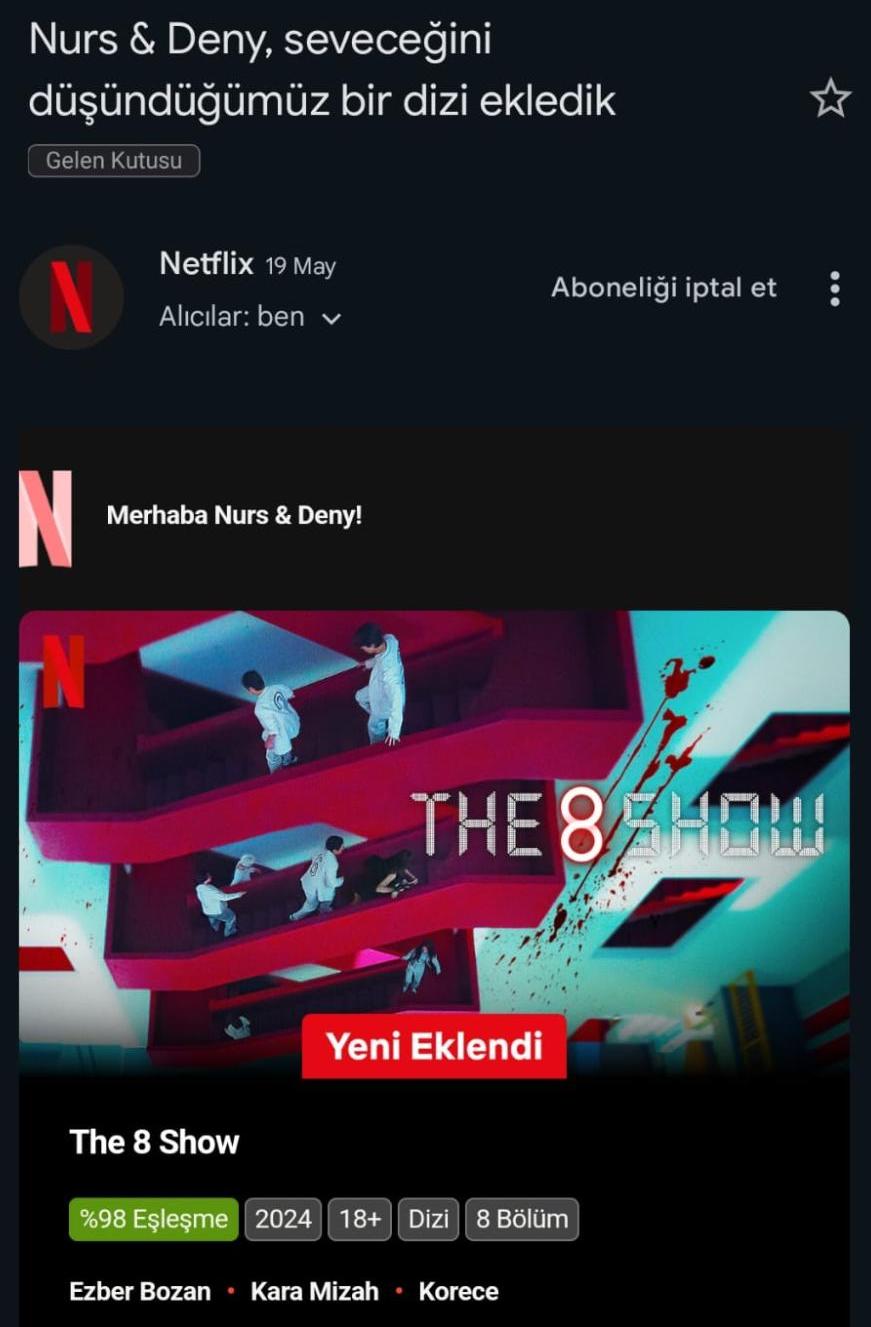The height and width of the screenshot is (1327, 871).
Task: Open the email overflow menu
Action: click(835, 289)
